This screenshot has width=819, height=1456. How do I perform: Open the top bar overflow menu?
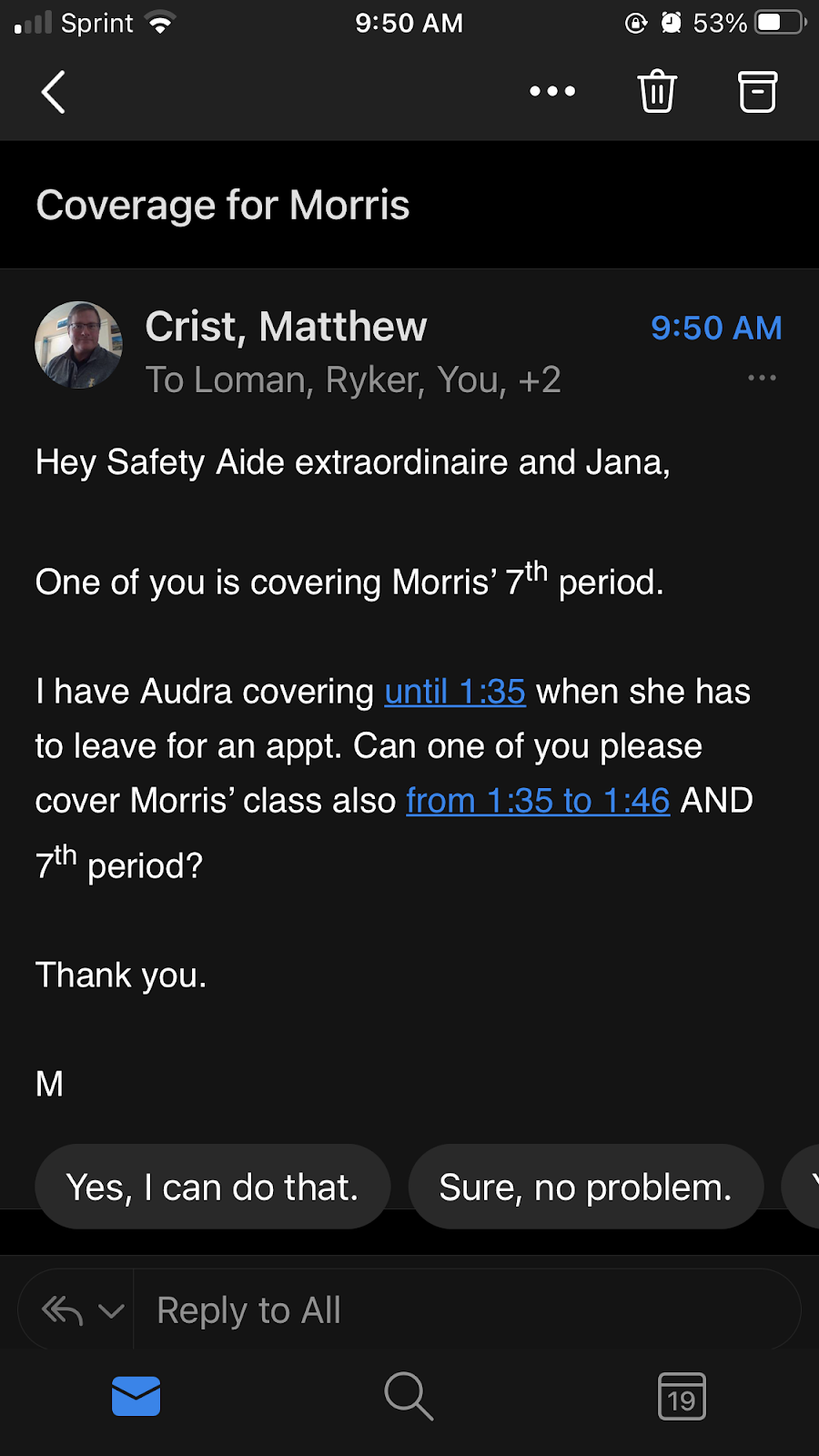[x=552, y=91]
